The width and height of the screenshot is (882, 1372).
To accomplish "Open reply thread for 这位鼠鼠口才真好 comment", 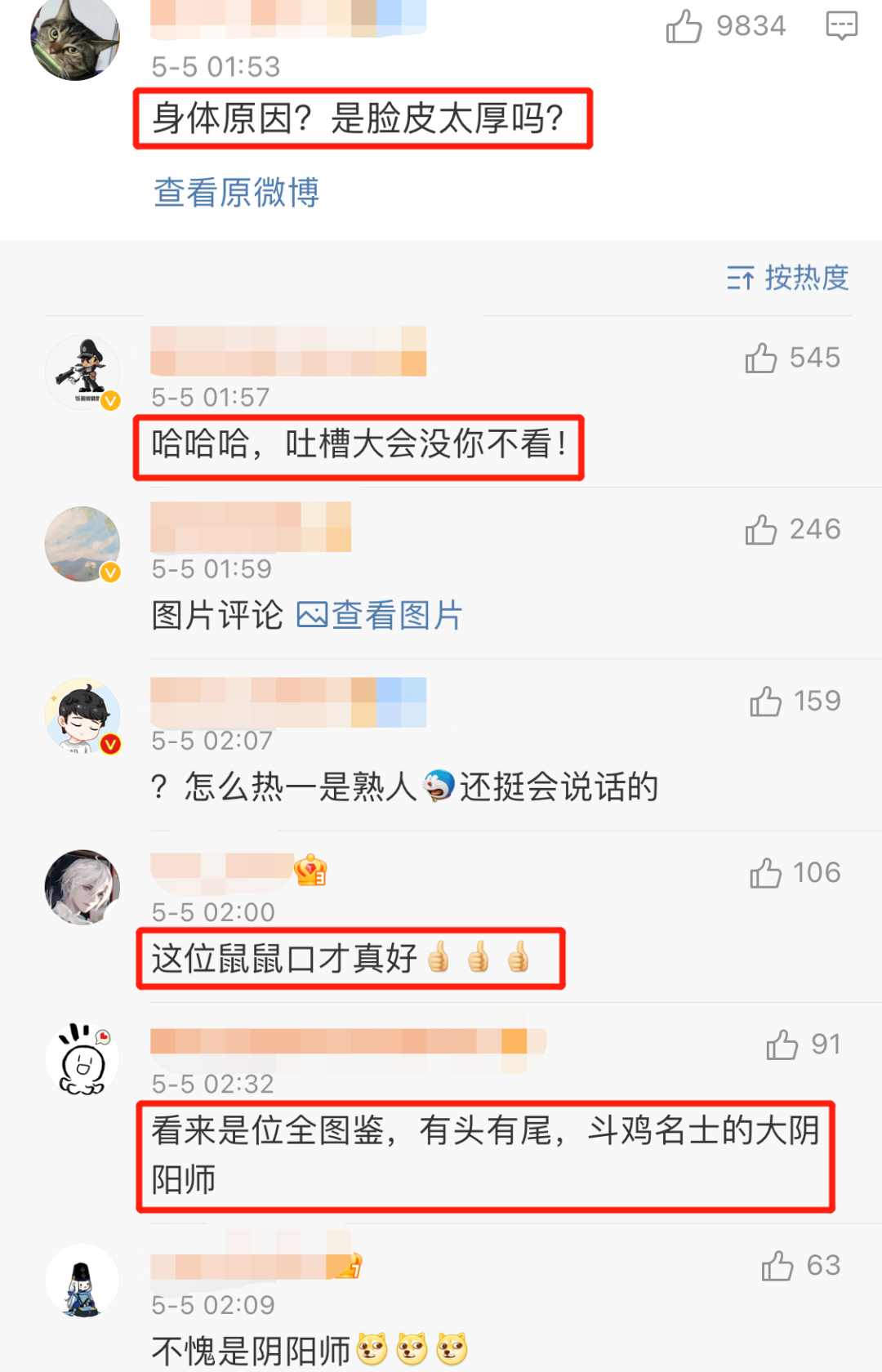I will [284, 958].
